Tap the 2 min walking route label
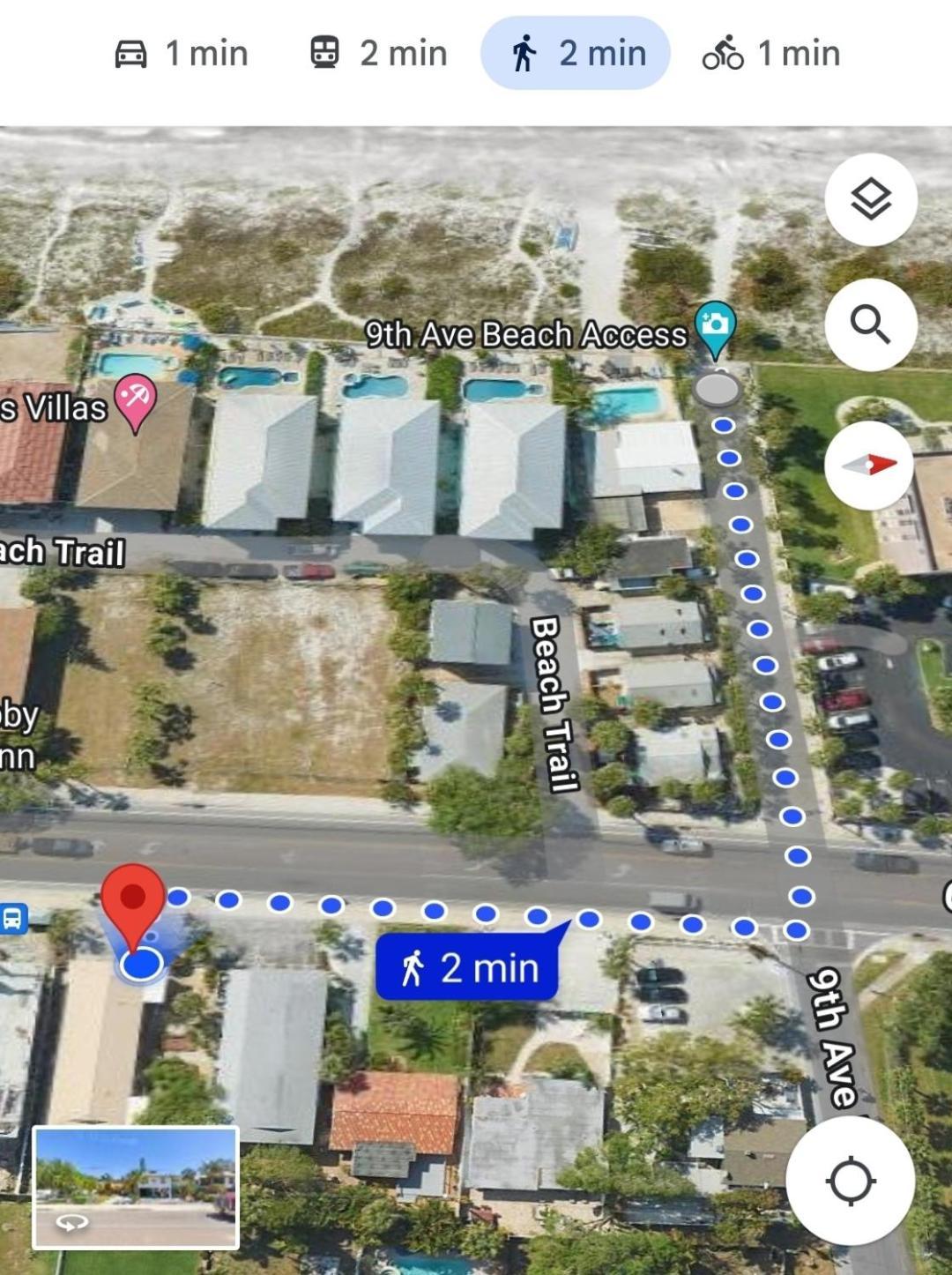The image size is (952, 1275). 467,968
